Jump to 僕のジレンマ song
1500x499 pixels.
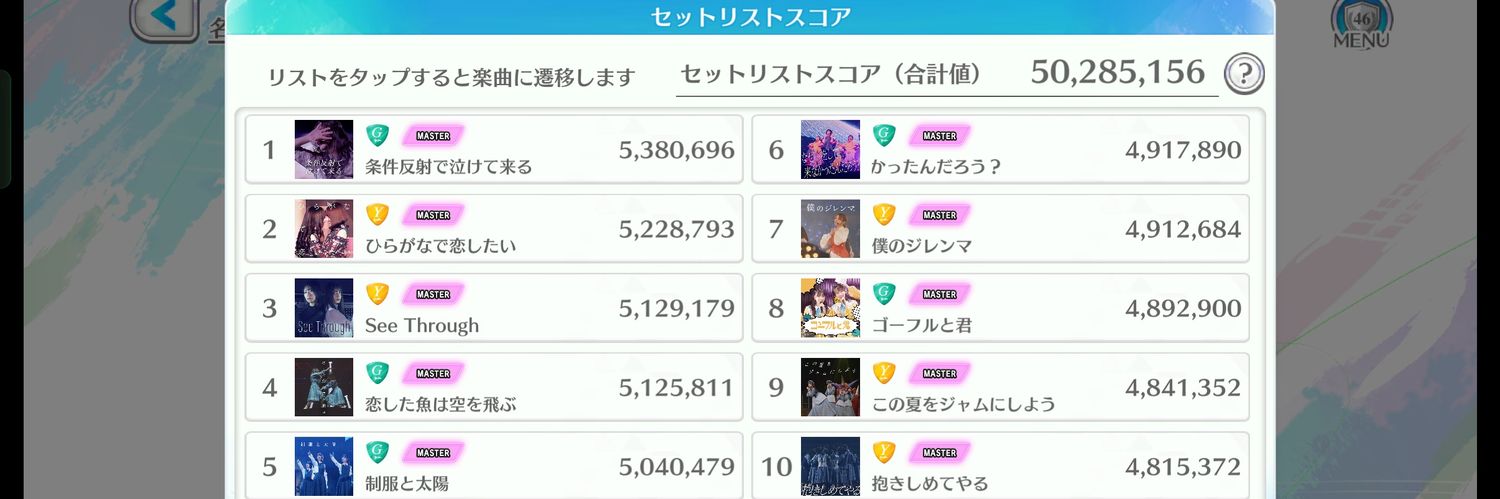(x=1000, y=229)
